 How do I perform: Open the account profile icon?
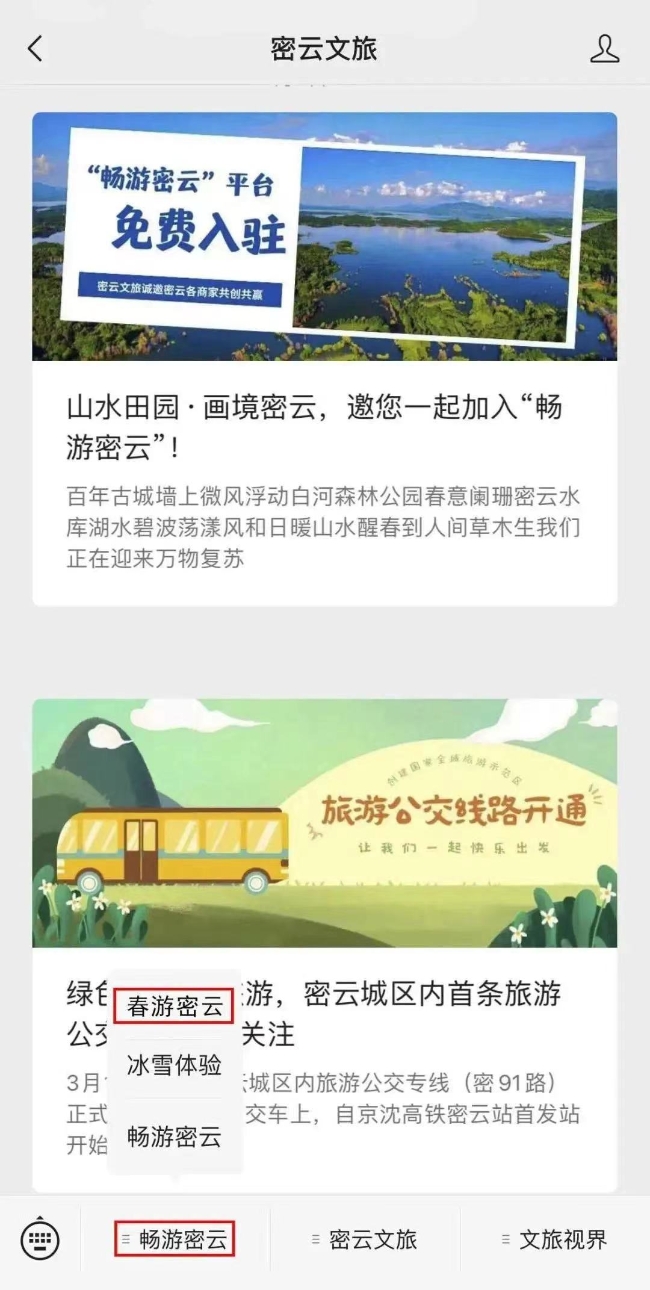604,49
